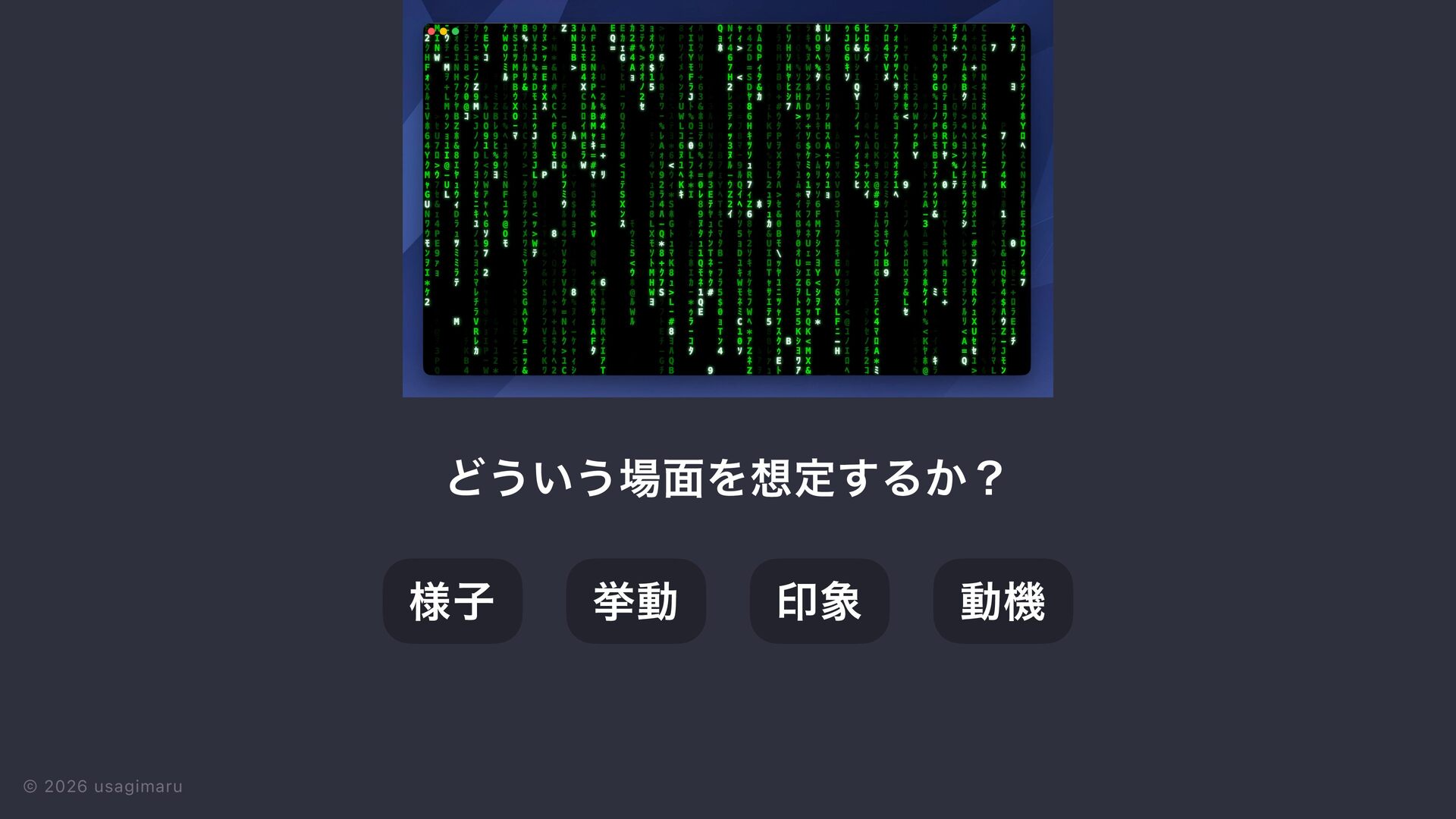
Task: Choose the 挙動 option
Action: (x=635, y=601)
